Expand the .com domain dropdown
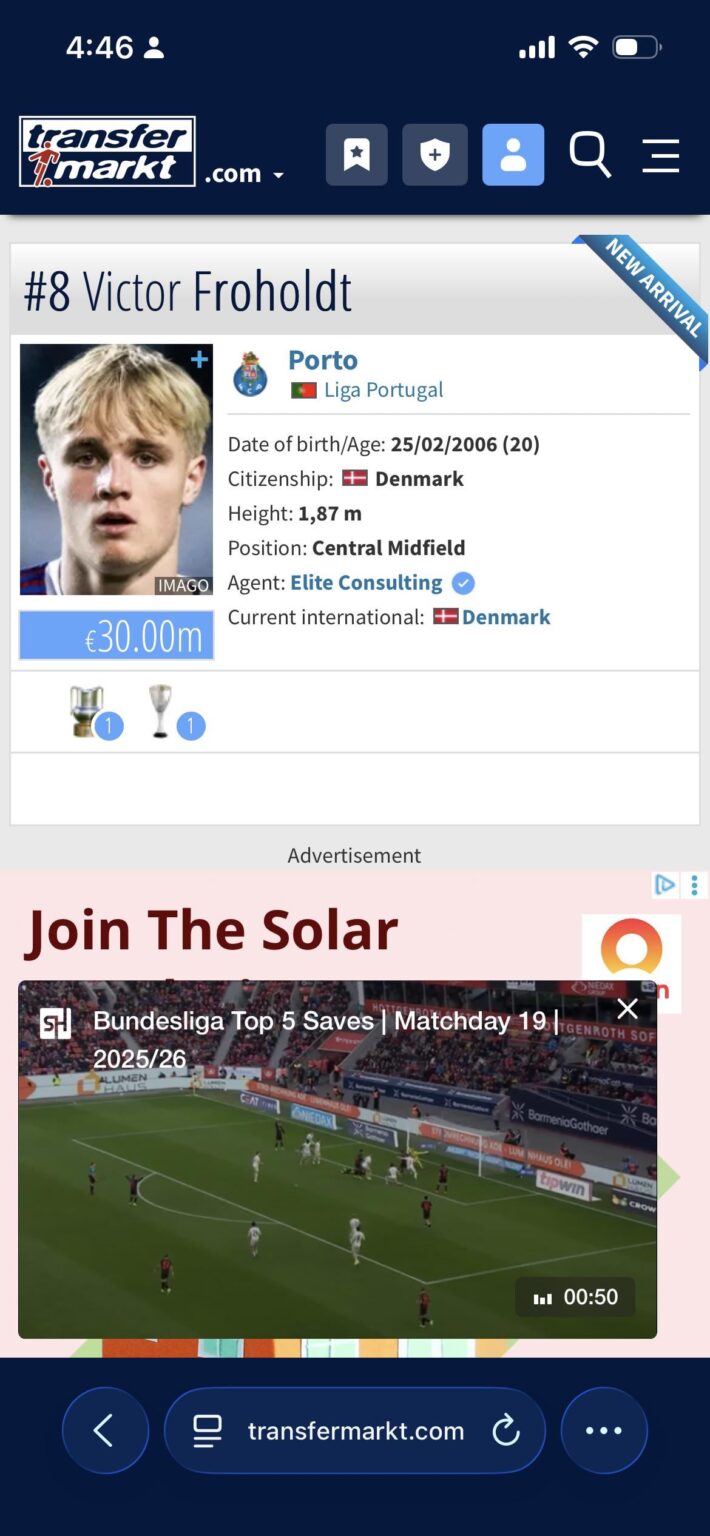 click(244, 174)
